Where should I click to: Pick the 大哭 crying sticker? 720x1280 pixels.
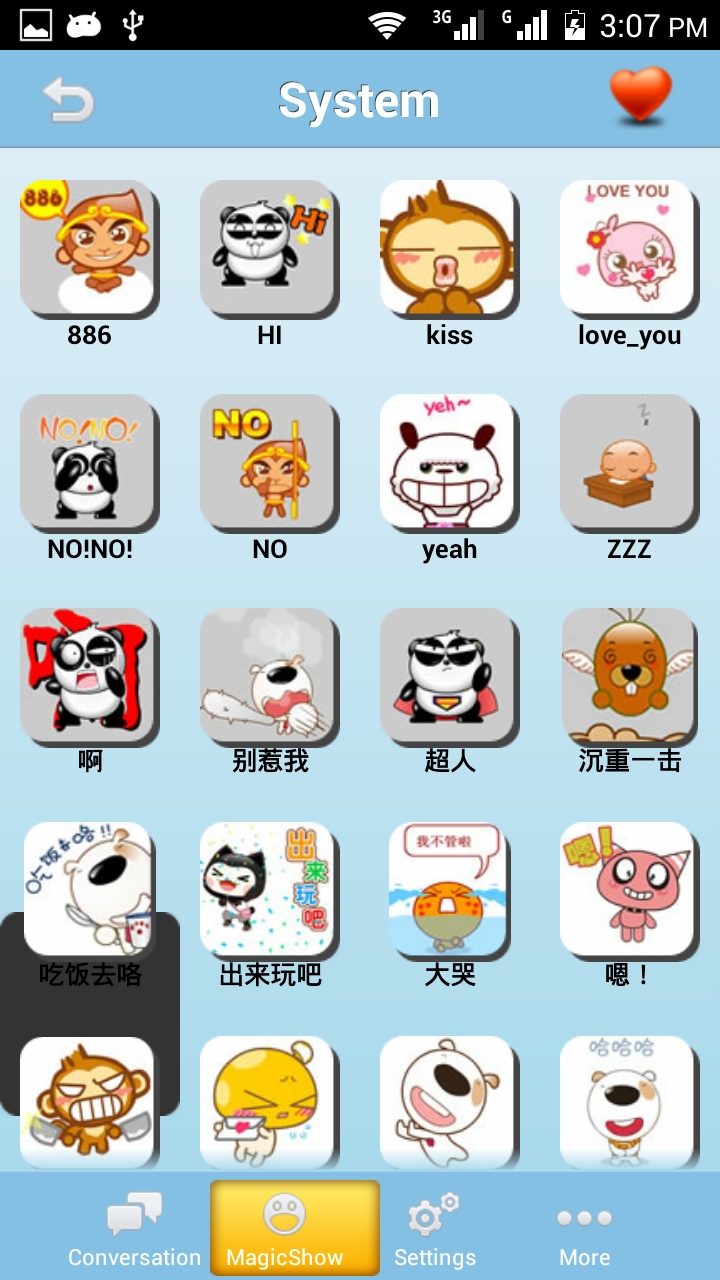pyautogui.click(x=448, y=889)
